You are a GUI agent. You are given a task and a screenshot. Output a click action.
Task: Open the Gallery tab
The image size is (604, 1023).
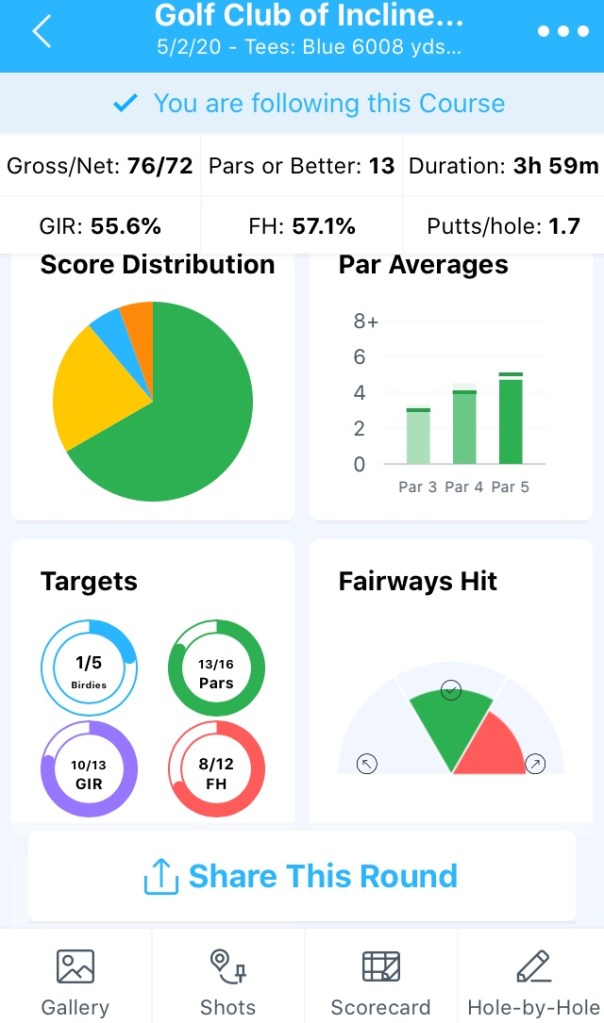click(75, 980)
